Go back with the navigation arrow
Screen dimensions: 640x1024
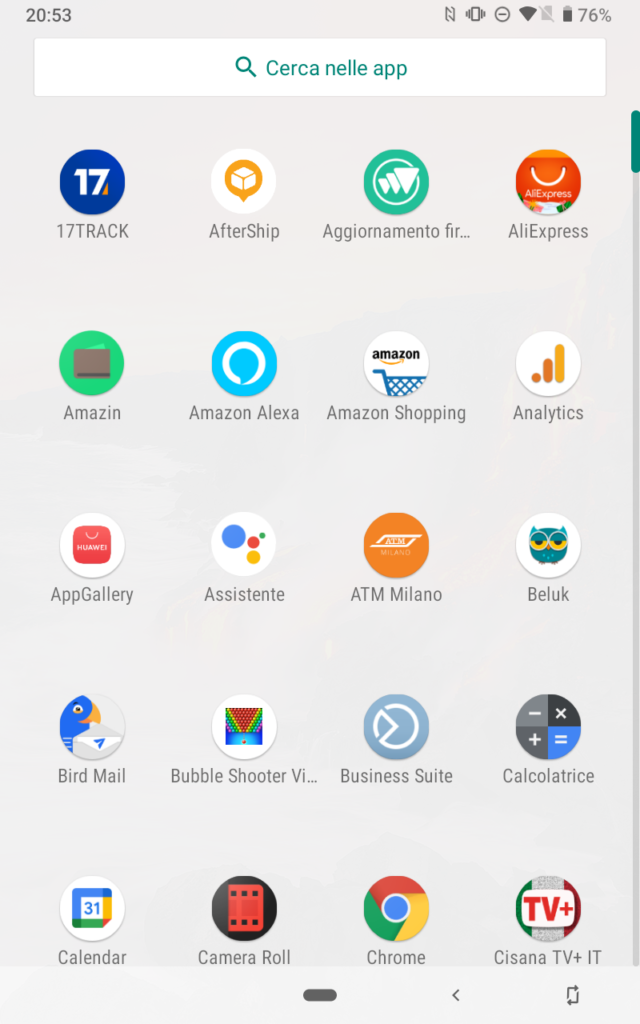456,995
